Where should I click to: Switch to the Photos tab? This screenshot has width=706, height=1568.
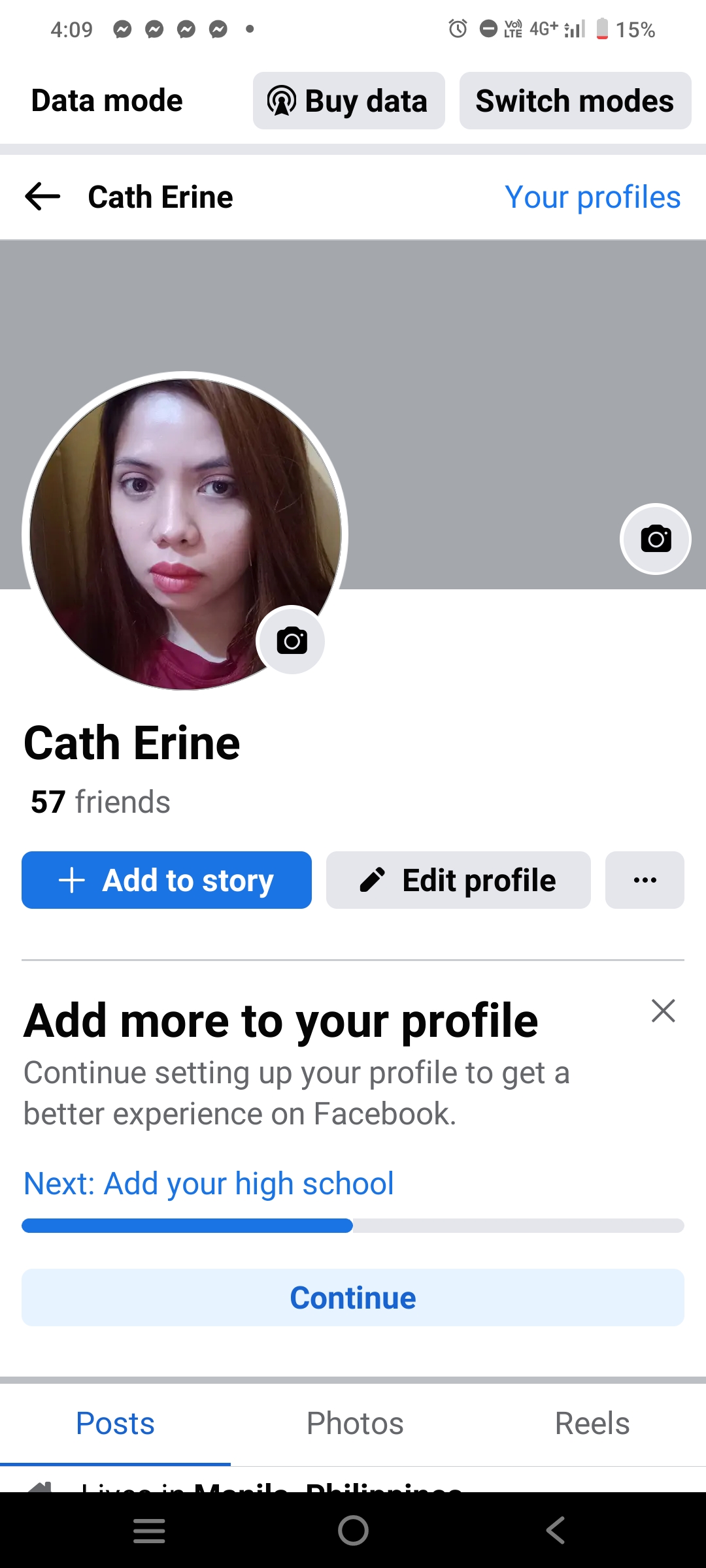pos(355,1423)
